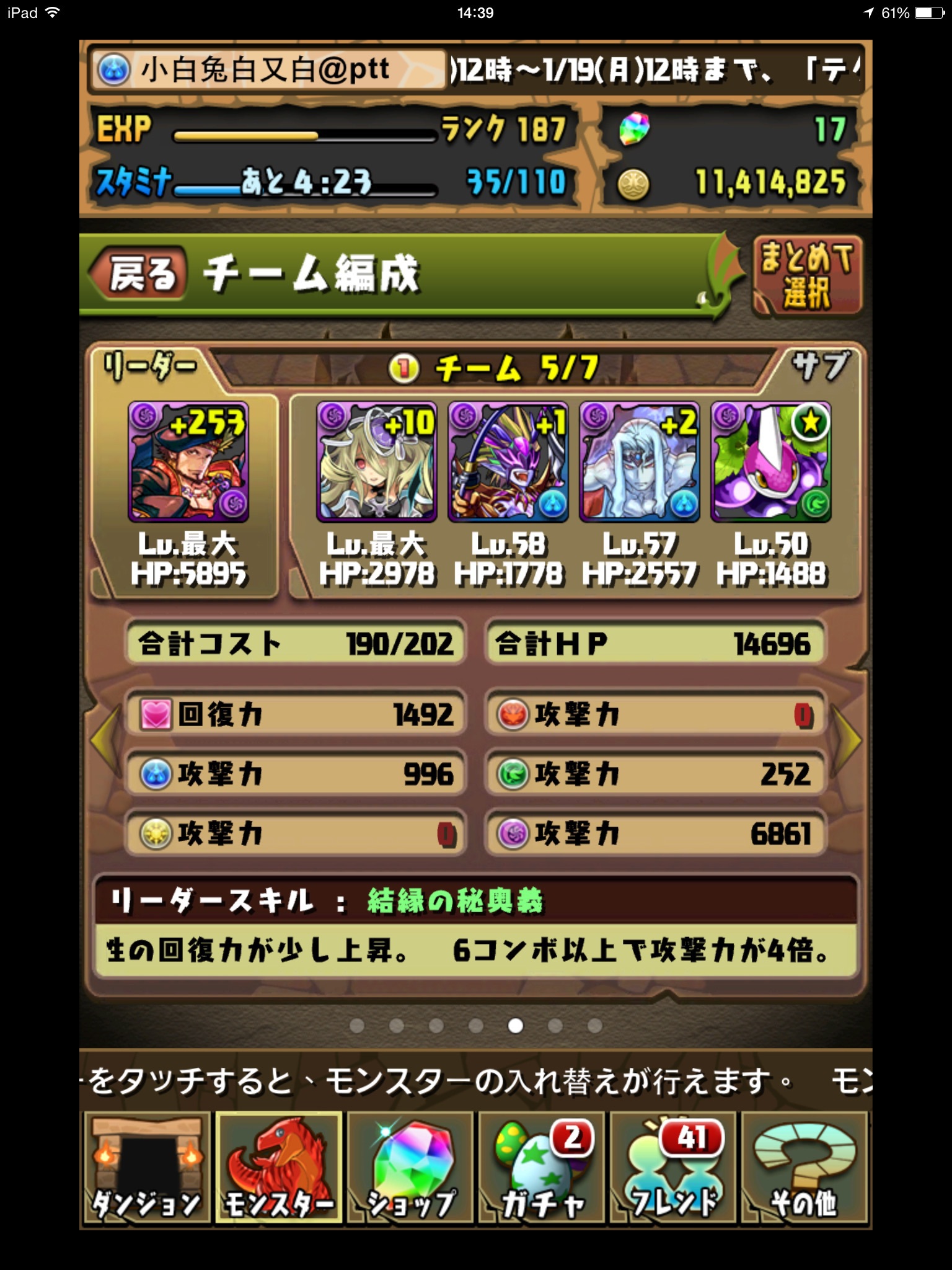
Task: Select the sub monster with +10
Action: (377, 462)
